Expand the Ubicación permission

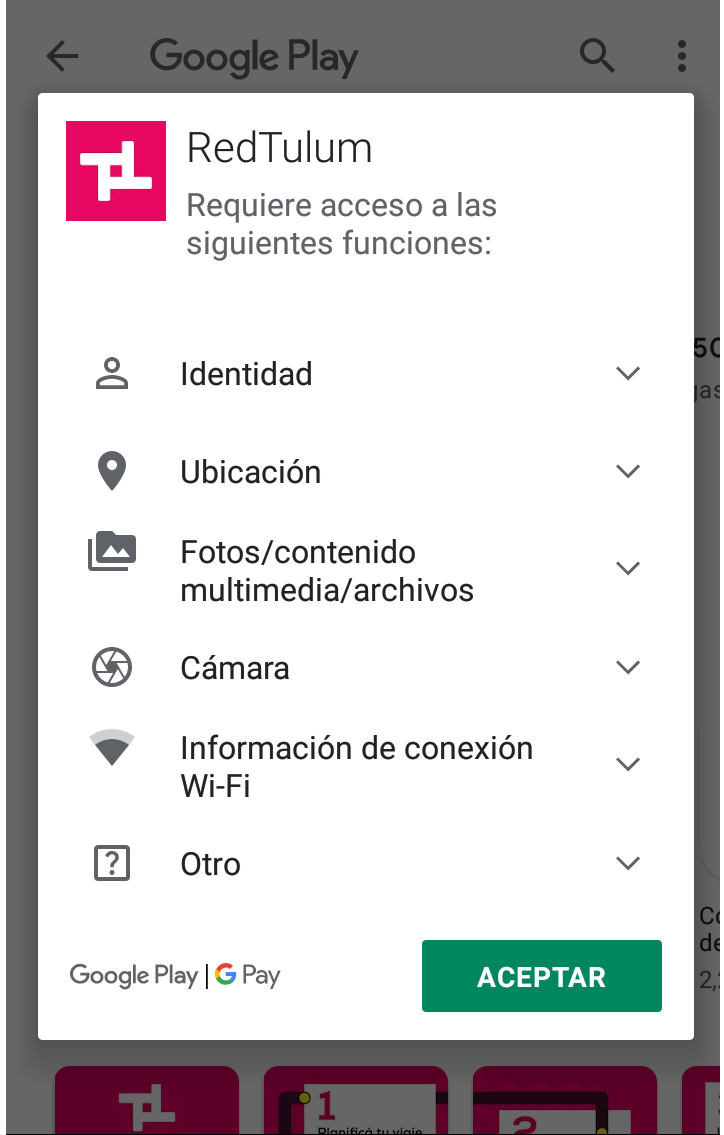click(x=366, y=471)
